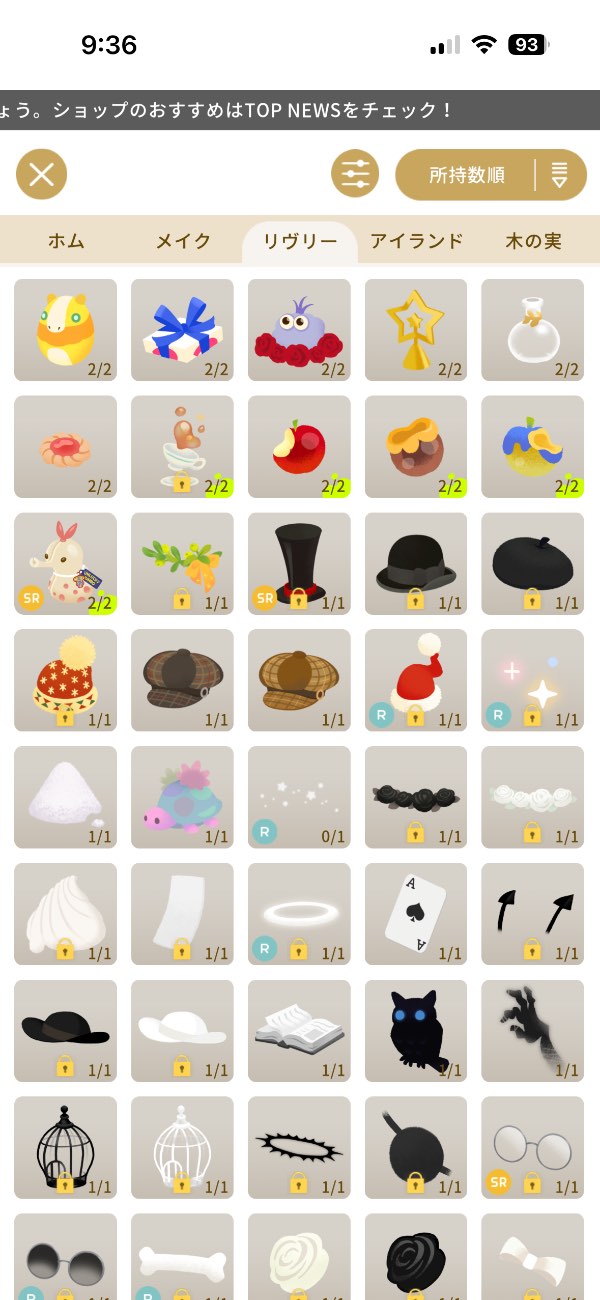Choose the open book item

[299, 1030]
